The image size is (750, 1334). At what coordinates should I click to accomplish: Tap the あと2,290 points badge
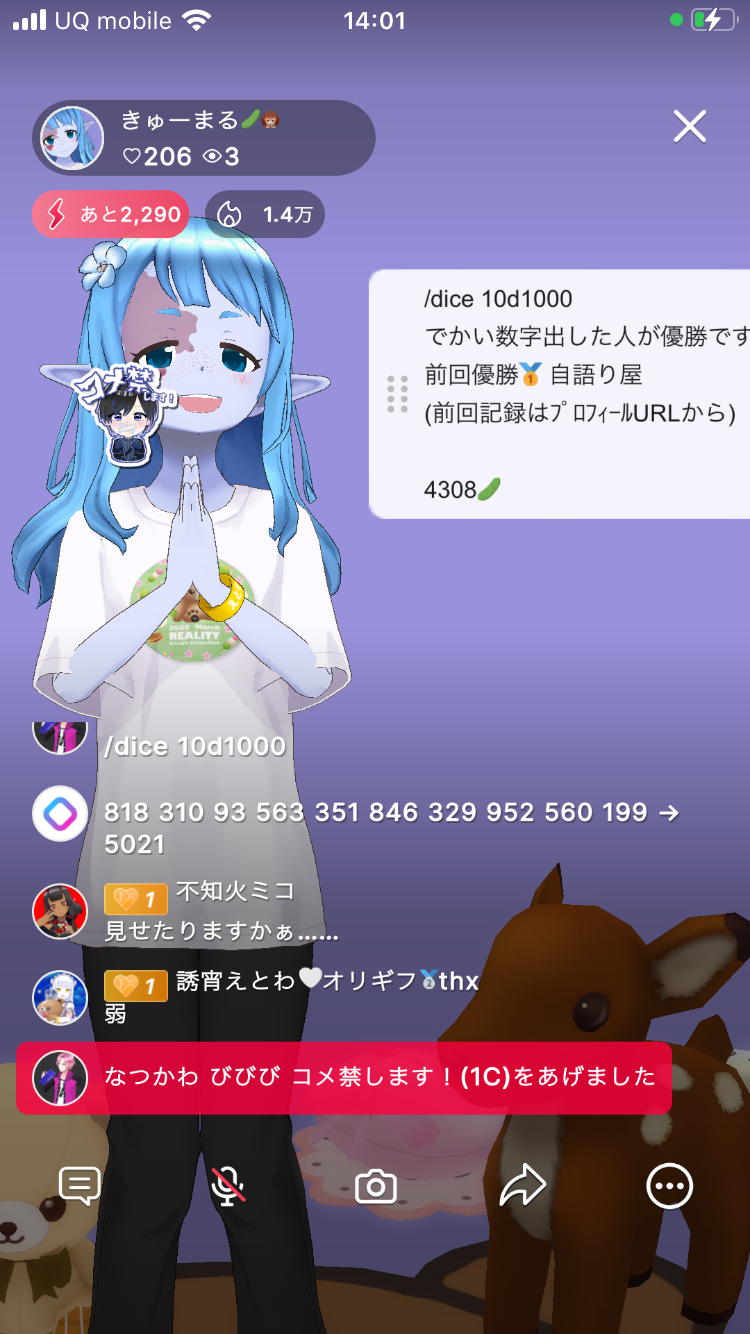tap(111, 214)
